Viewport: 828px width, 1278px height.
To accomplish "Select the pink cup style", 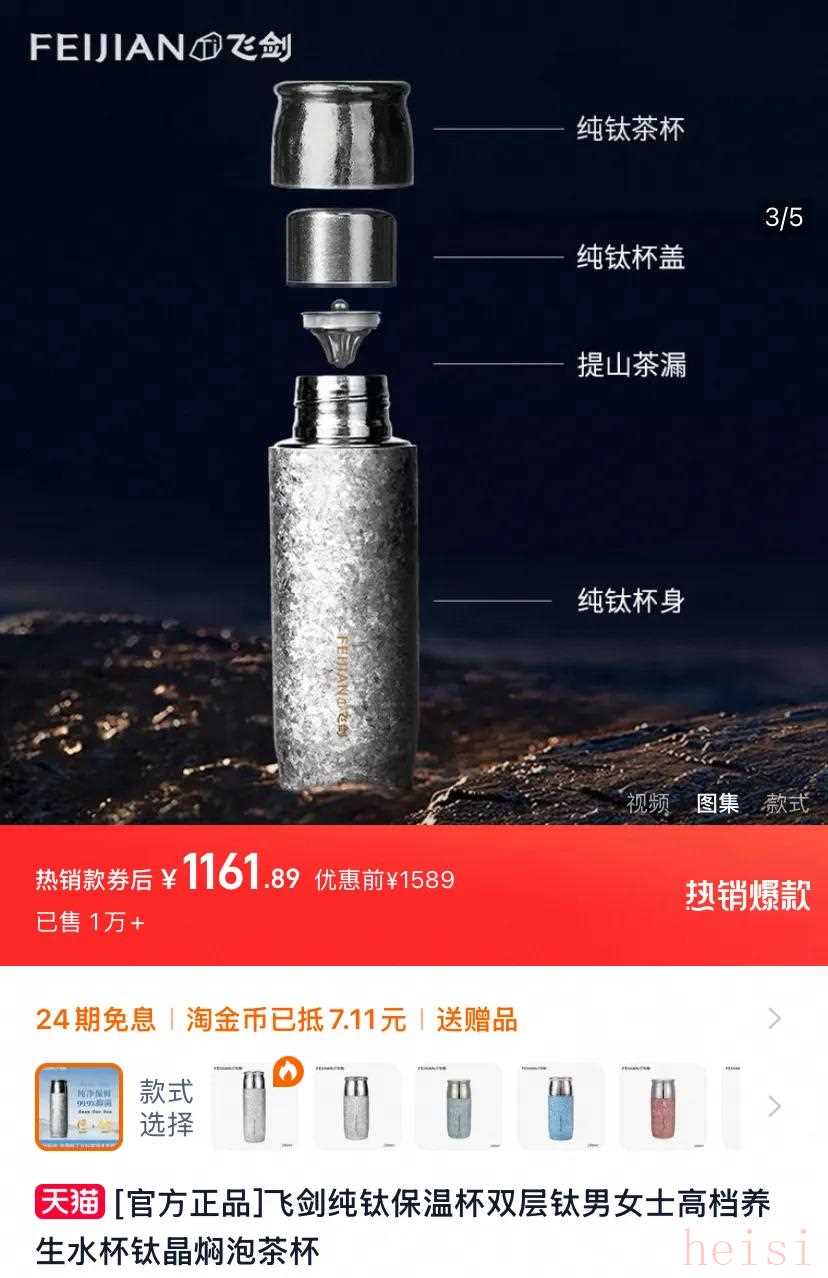I will pyautogui.click(x=662, y=1106).
